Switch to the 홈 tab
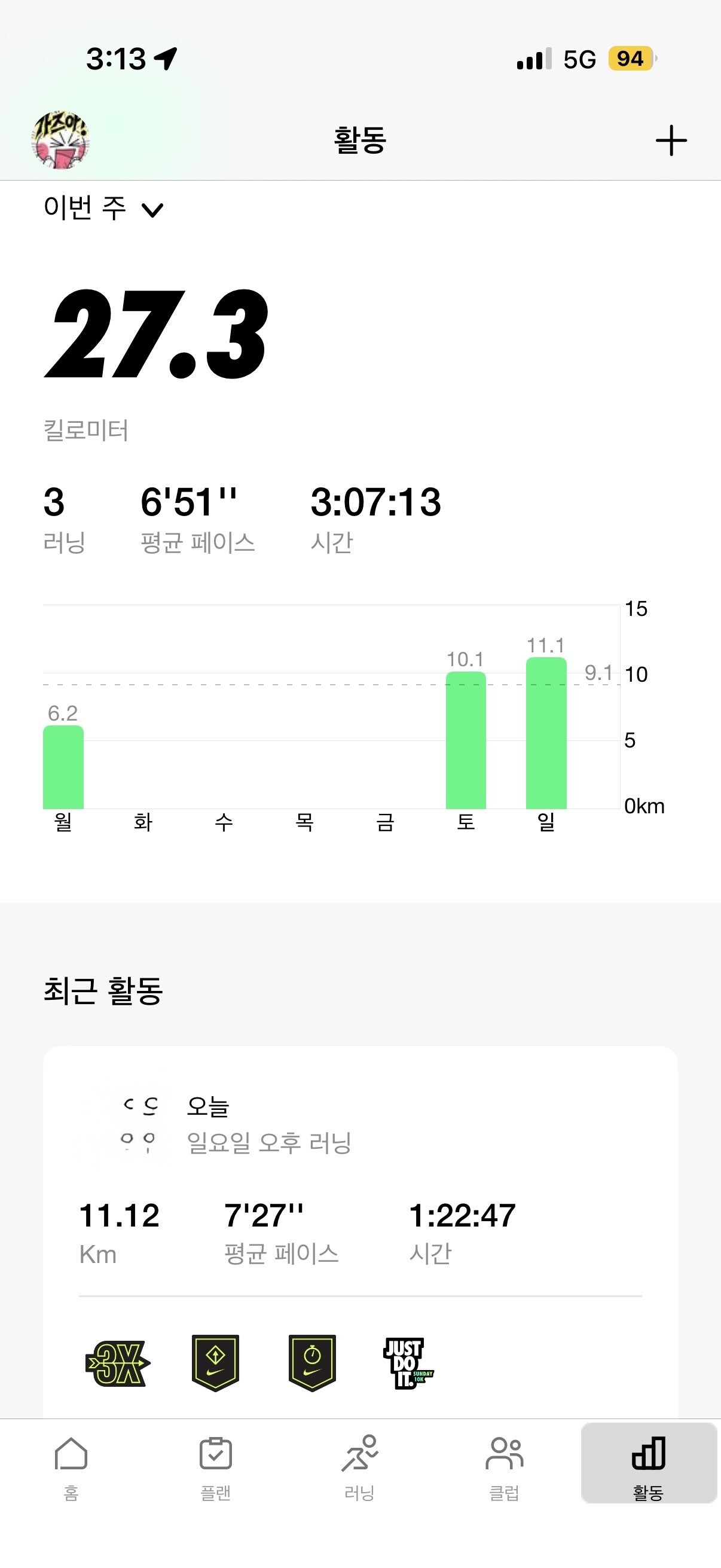 click(71, 1467)
